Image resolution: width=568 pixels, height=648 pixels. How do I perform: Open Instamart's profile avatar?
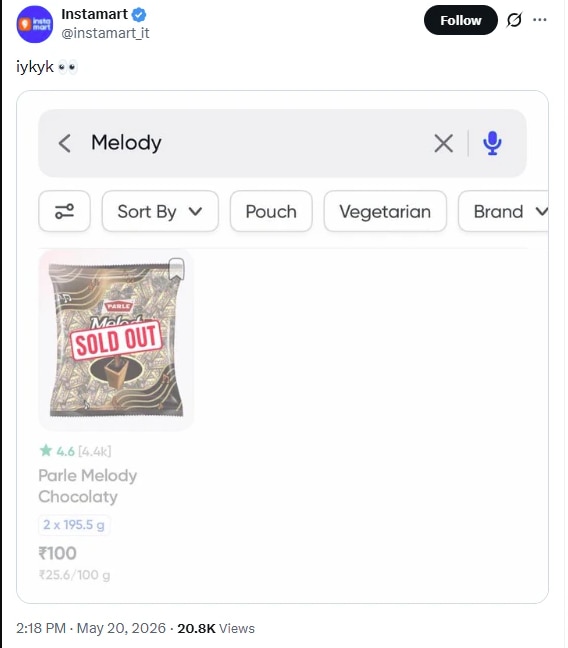click(35, 24)
